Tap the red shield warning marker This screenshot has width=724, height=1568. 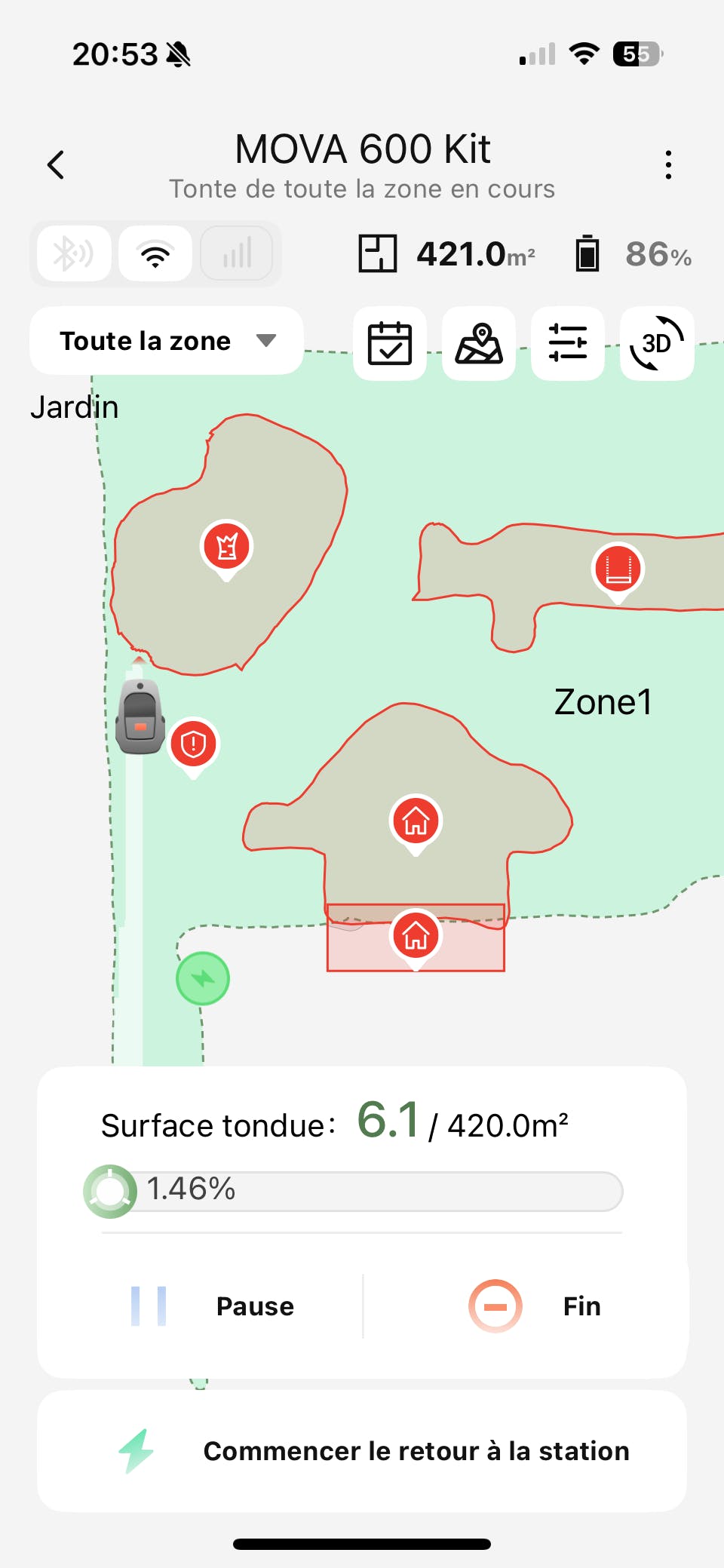(194, 744)
